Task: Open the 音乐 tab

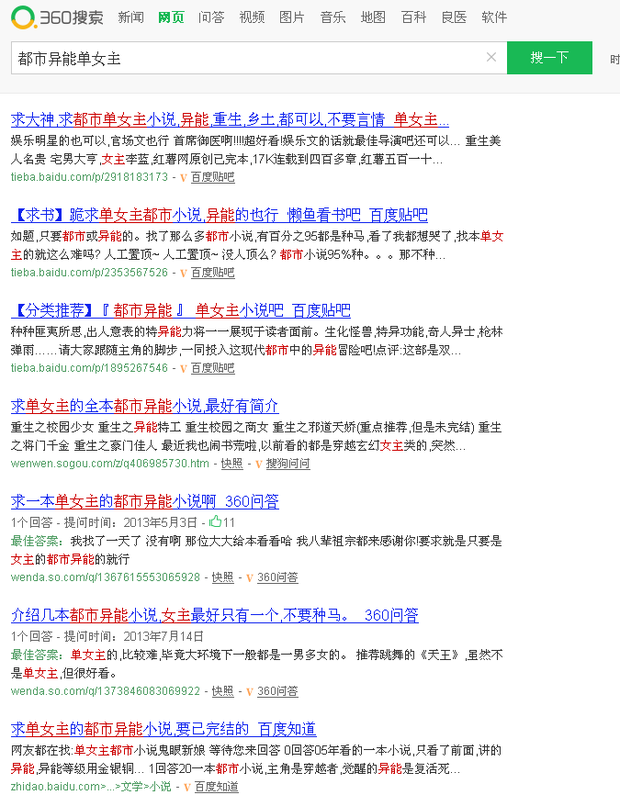Action: pos(333,17)
